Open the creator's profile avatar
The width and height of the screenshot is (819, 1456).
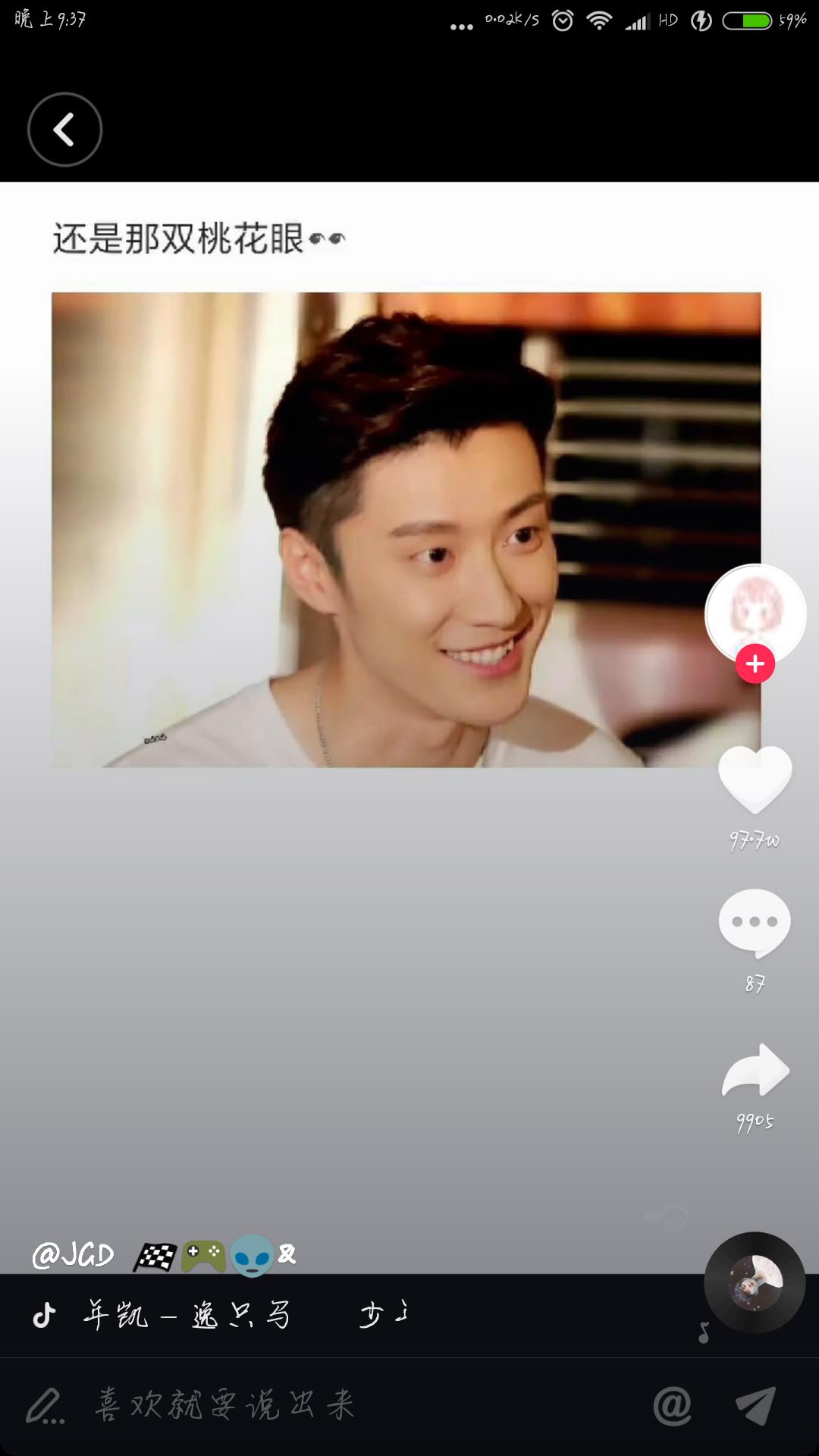pos(755,611)
